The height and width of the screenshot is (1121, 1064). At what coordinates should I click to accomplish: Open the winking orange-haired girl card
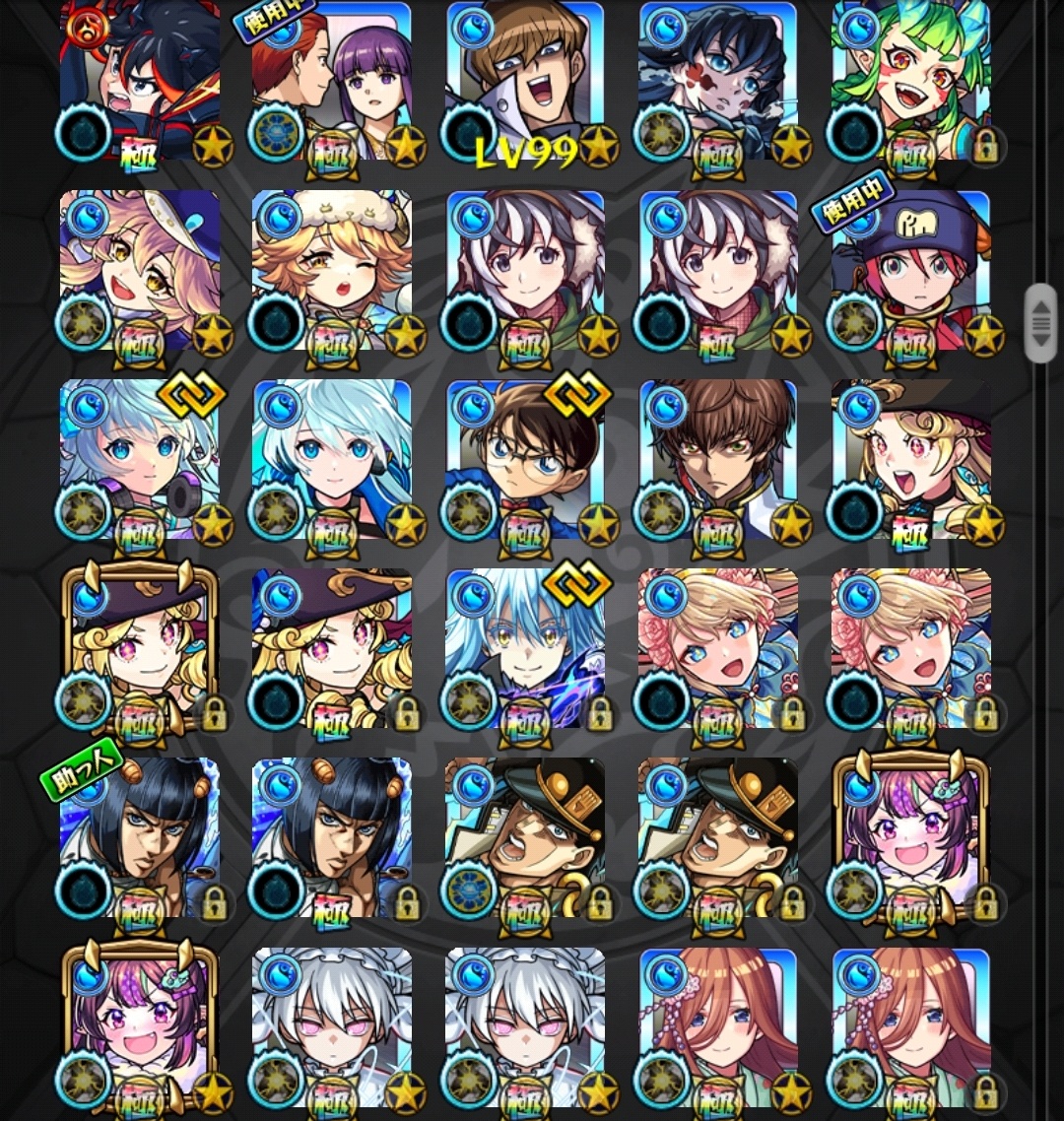click(x=331, y=270)
